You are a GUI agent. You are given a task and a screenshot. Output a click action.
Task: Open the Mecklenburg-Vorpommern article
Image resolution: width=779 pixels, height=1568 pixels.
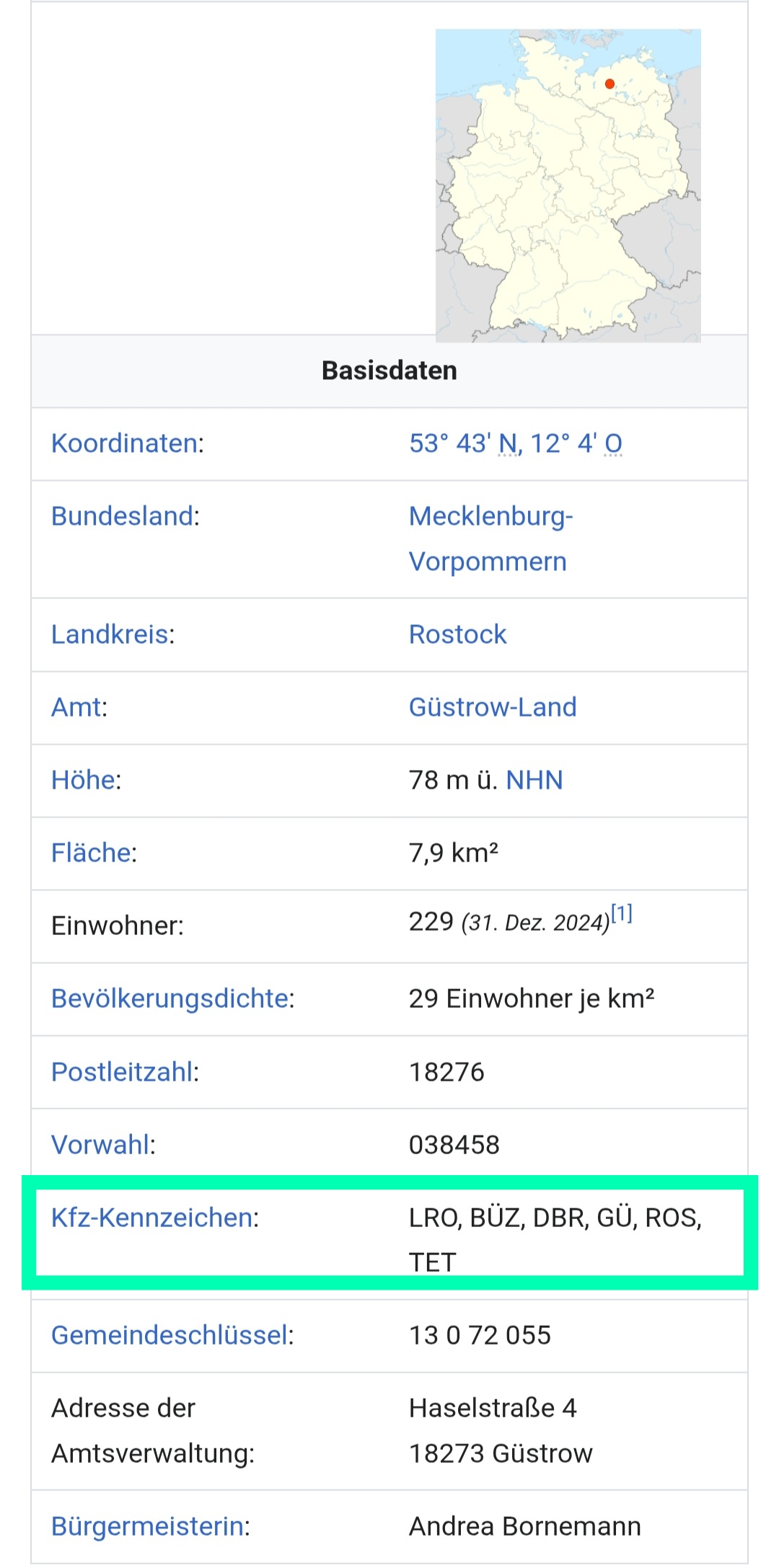click(490, 539)
